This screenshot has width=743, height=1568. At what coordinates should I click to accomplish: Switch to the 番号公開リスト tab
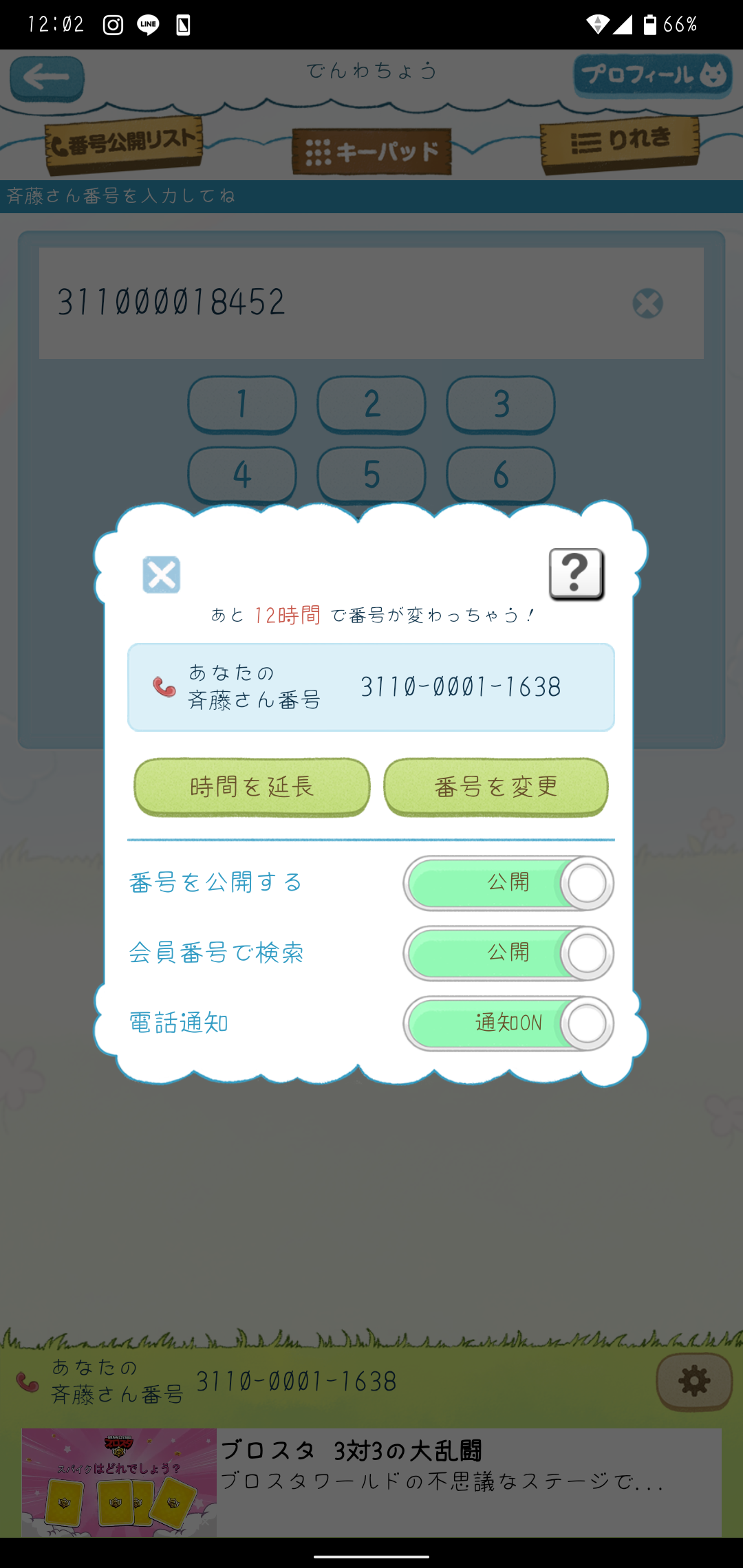124,143
